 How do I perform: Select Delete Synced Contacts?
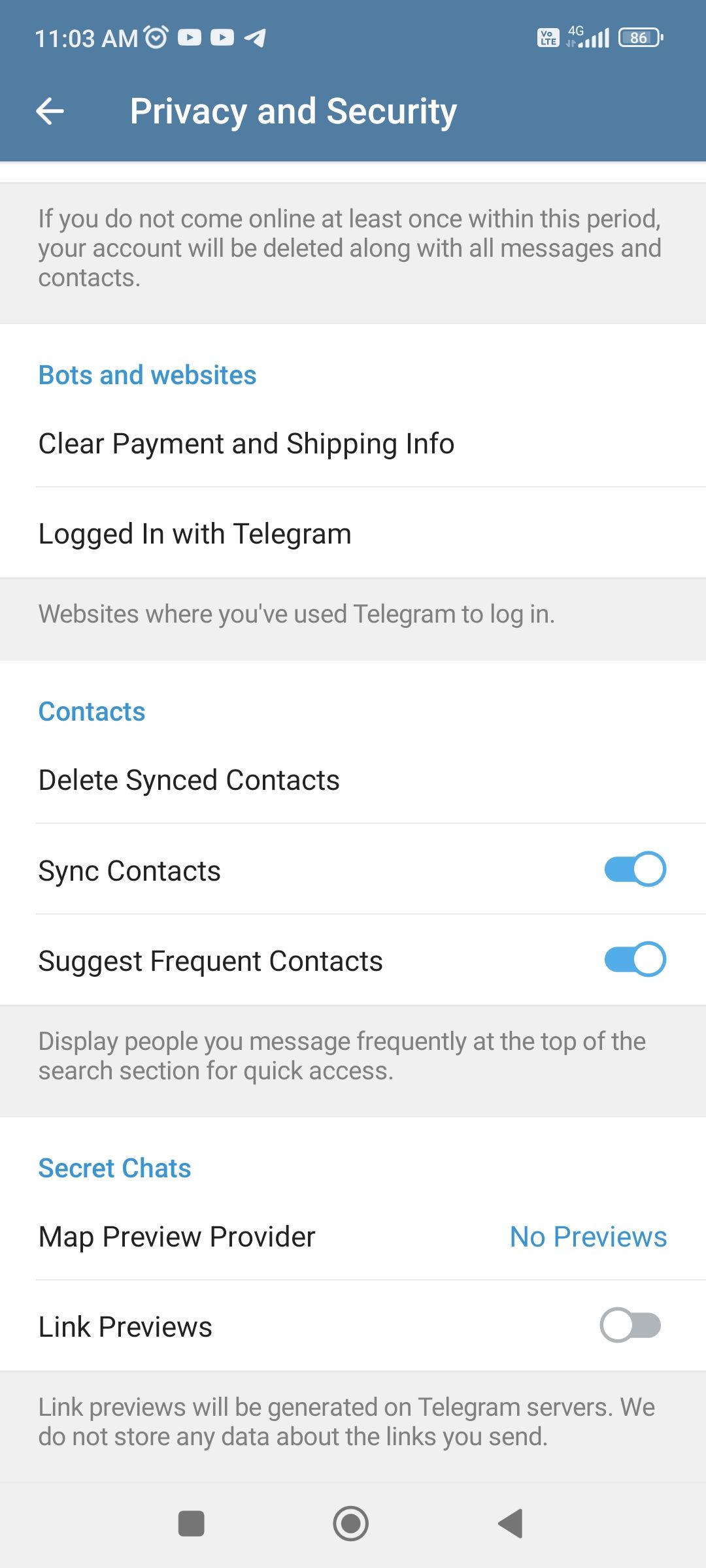[353, 779]
